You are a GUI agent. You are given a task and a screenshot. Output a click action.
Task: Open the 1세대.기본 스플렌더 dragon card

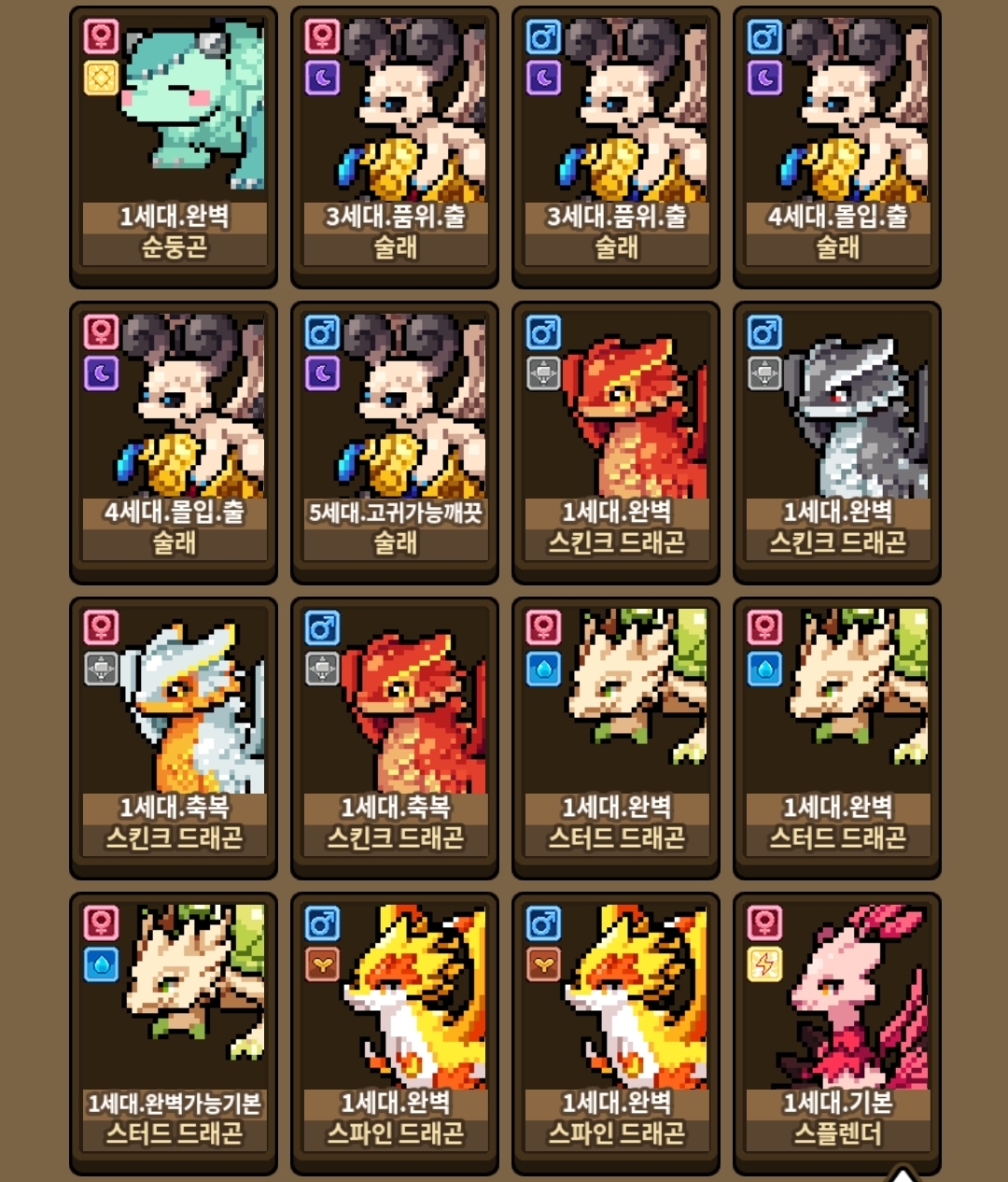(x=837, y=1034)
